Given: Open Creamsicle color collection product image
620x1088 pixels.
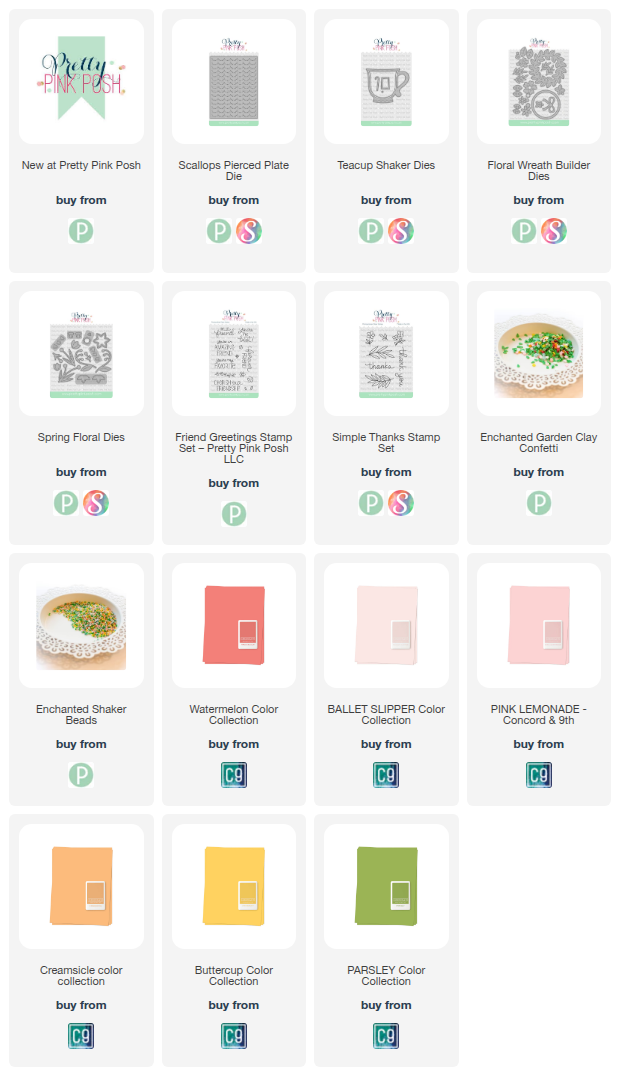Looking at the screenshot, I should click(x=81, y=886).
